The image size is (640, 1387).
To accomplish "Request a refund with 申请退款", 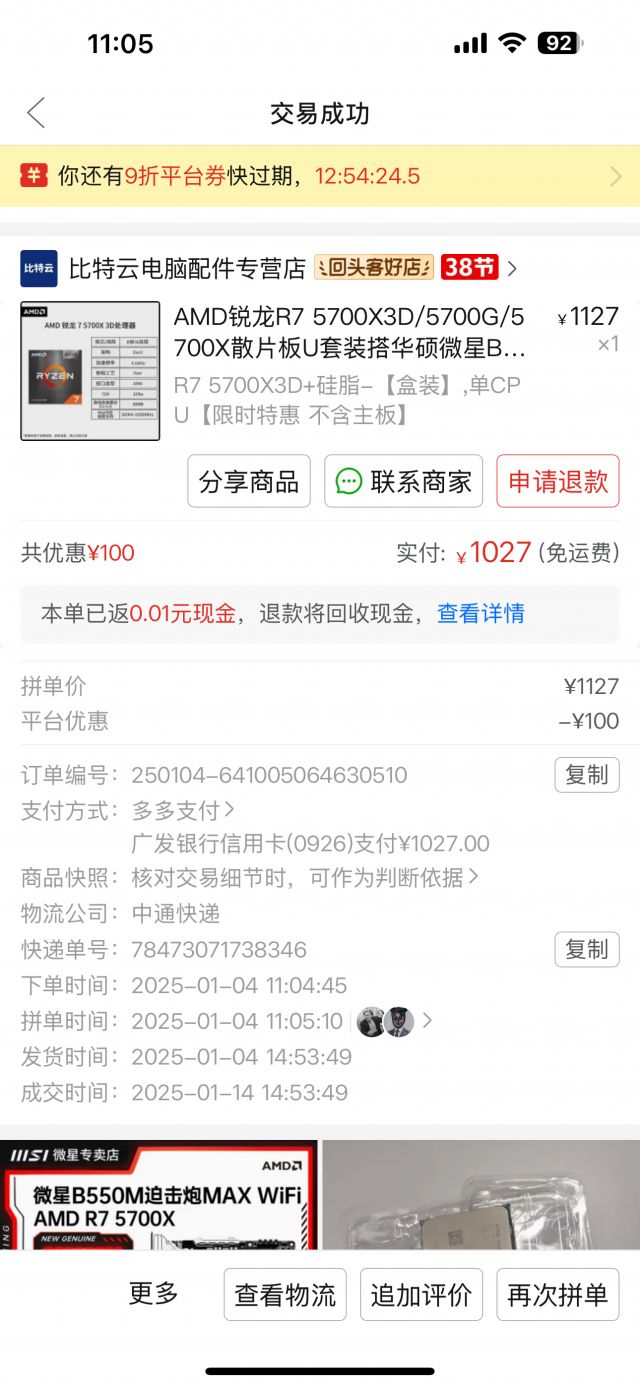I will pos(558,481).
